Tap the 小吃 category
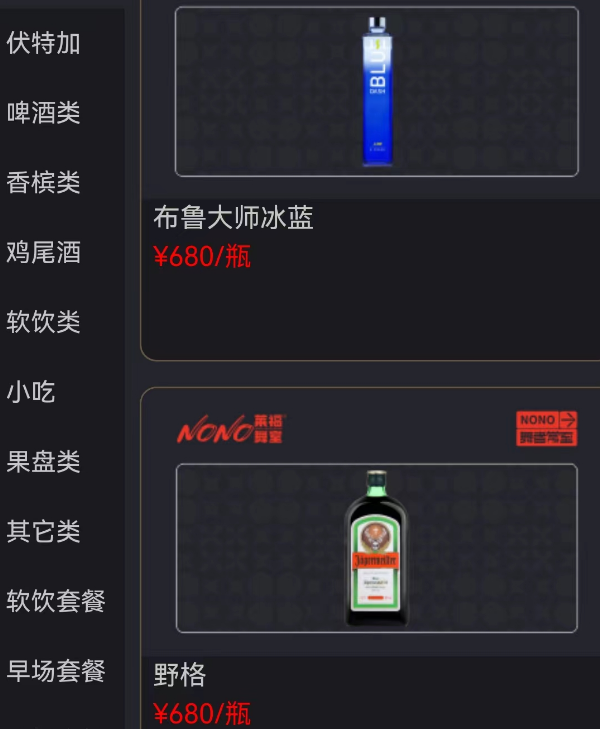600x729 pixels. click(31, 392)
